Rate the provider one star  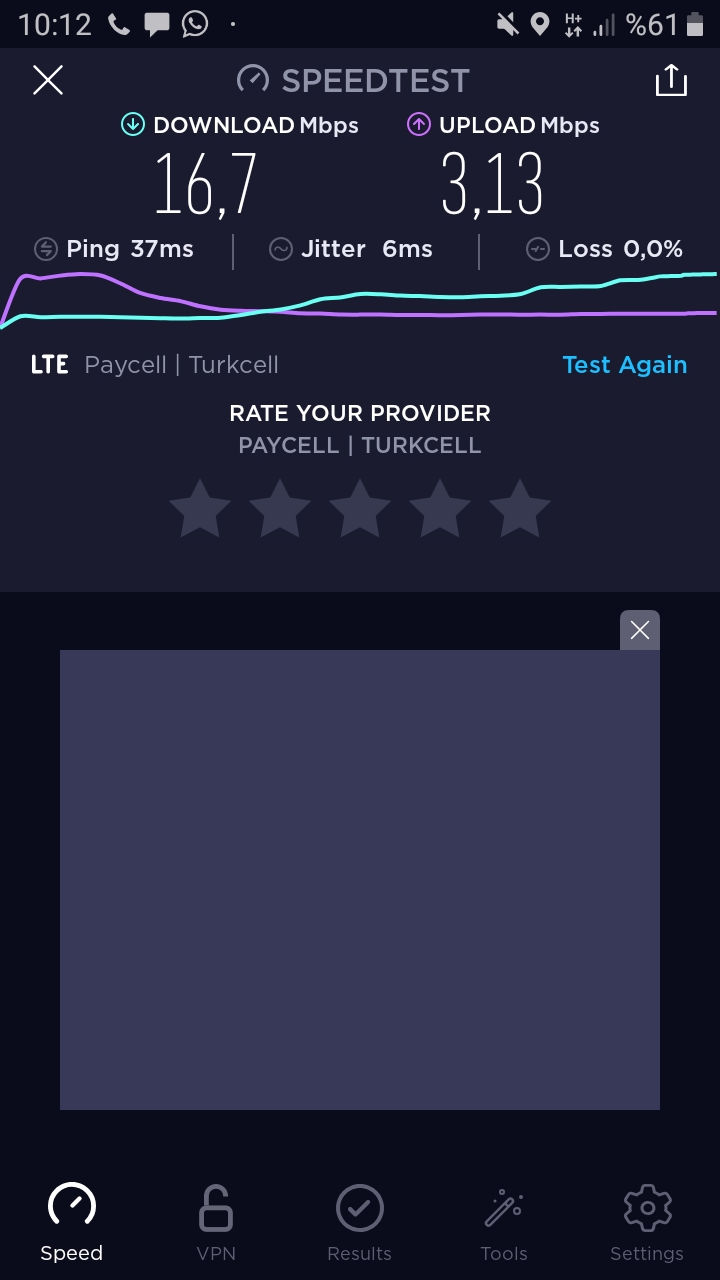[x=200, y=508]
